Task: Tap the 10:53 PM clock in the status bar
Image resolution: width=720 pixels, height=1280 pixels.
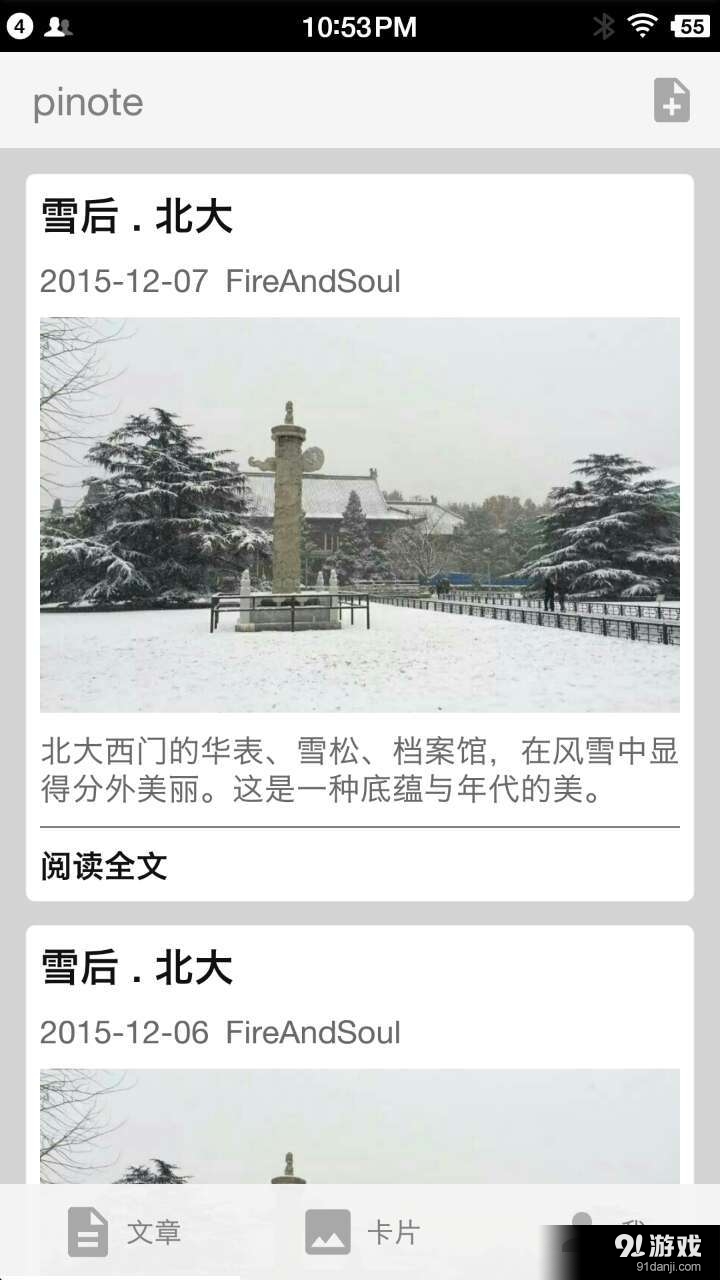Action: point(360,26)
